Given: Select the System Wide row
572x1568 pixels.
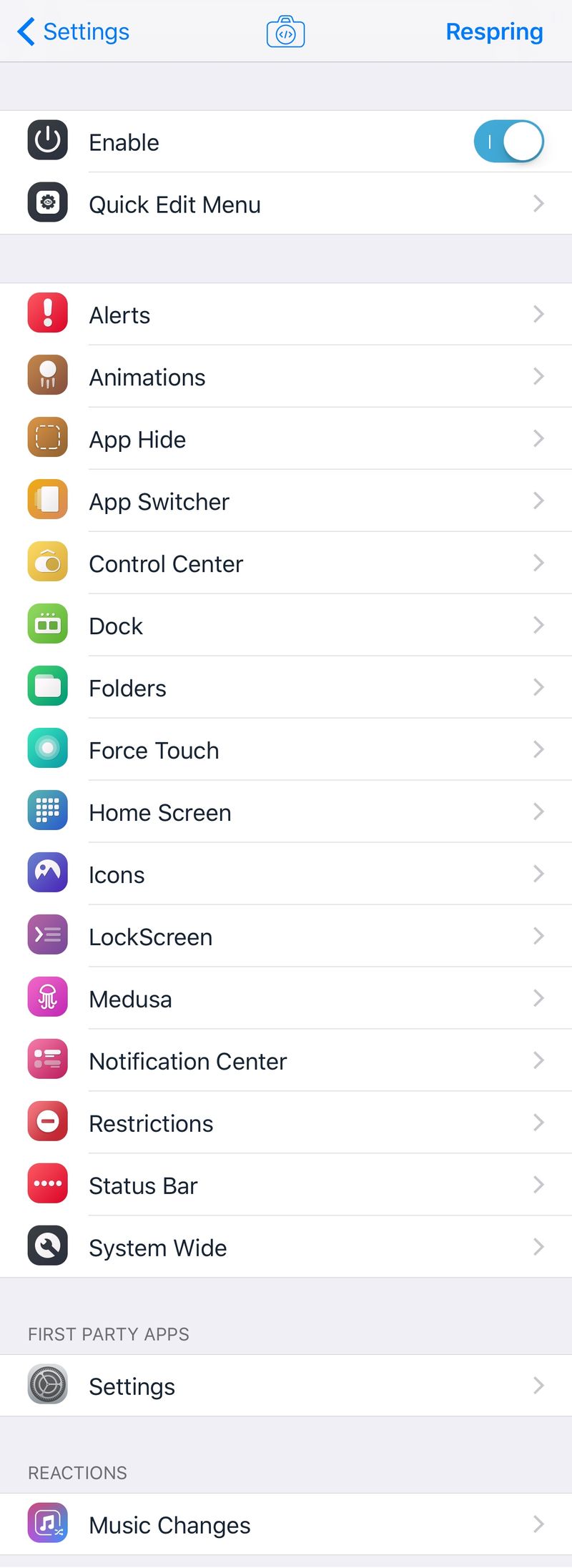Looking at the screenshot, I should [x=286, y=1248].
